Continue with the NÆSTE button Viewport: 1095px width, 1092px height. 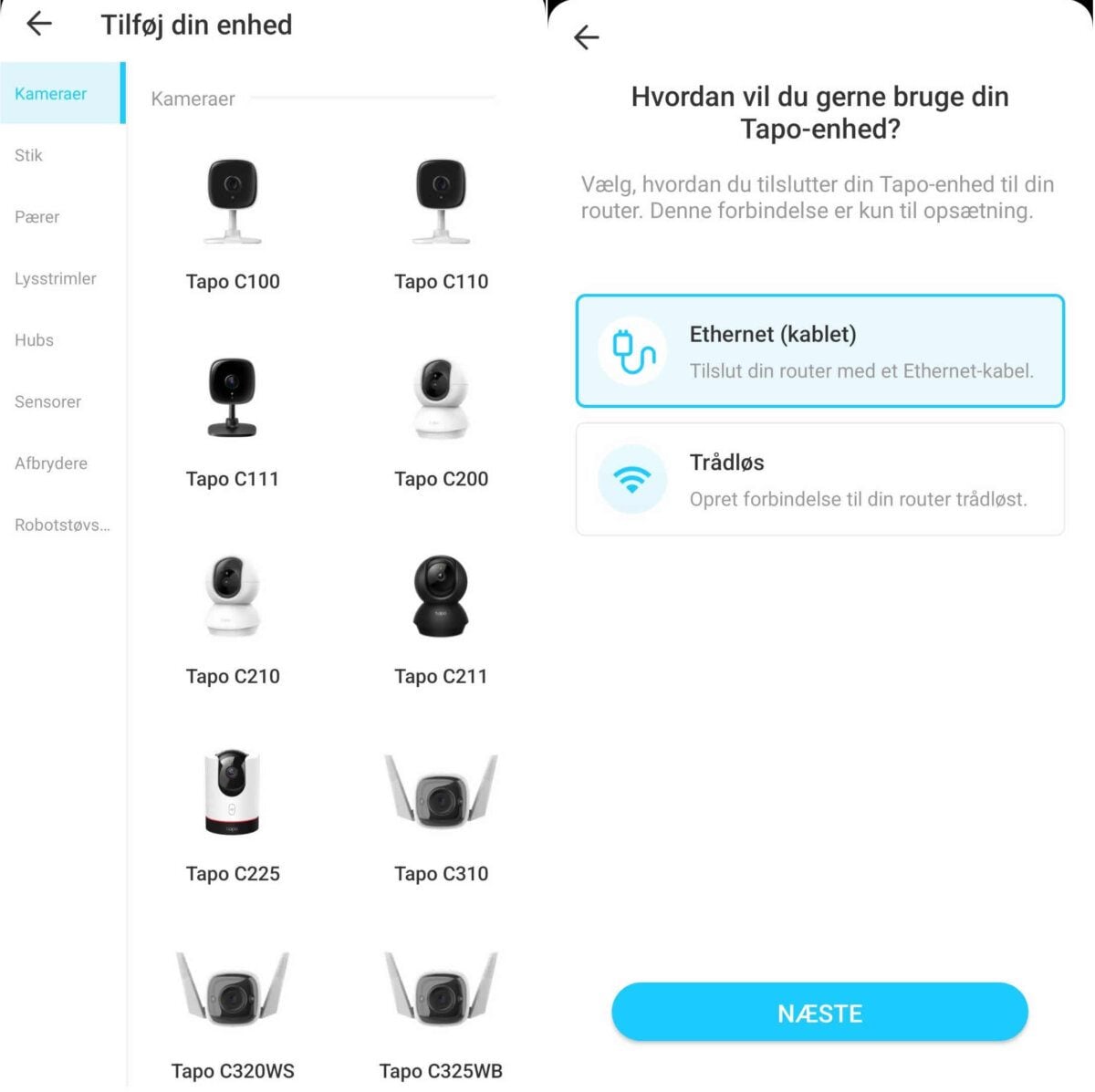(819, 1013)
